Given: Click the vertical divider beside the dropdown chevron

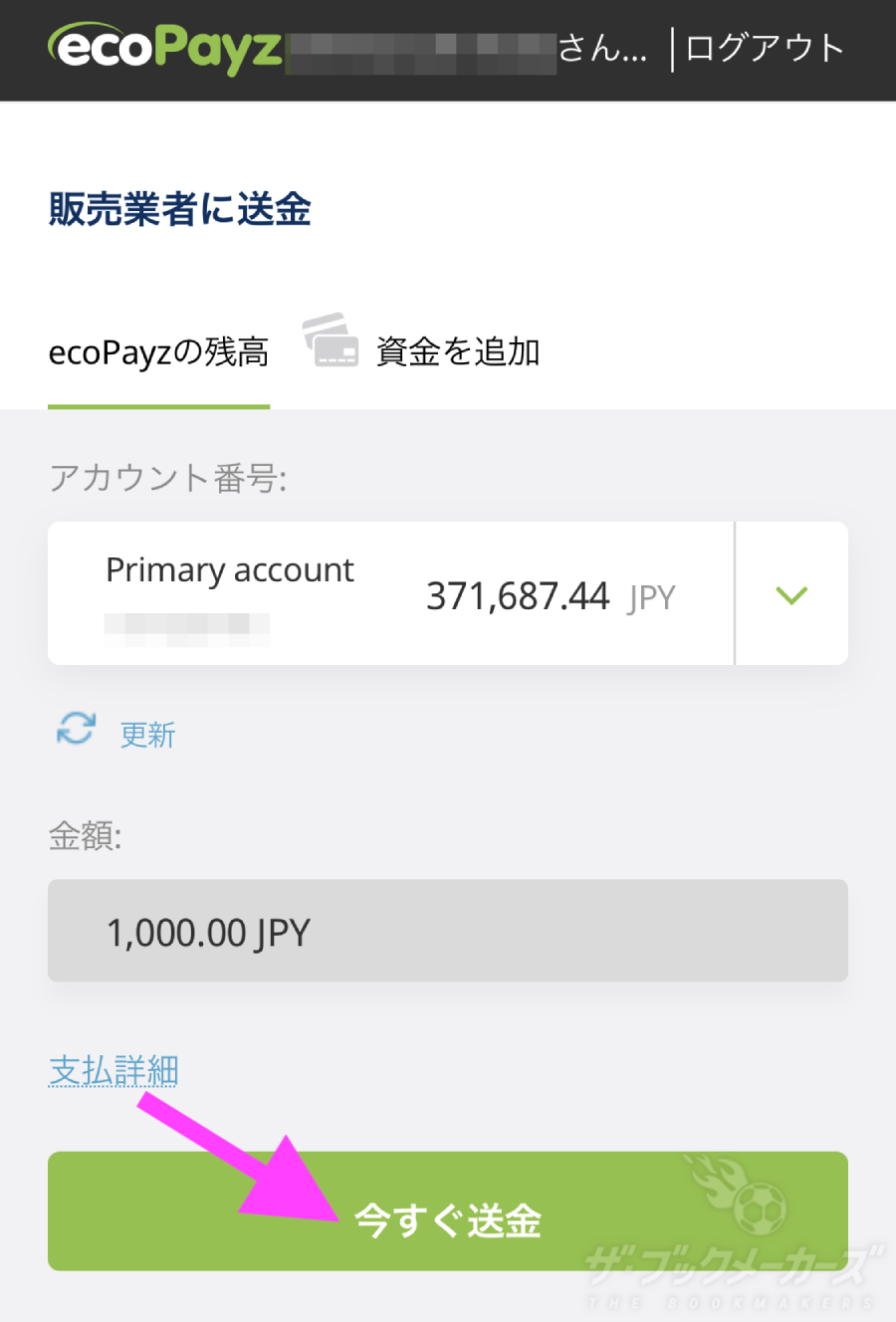Looking at the screenshot, I should point(736,593).
